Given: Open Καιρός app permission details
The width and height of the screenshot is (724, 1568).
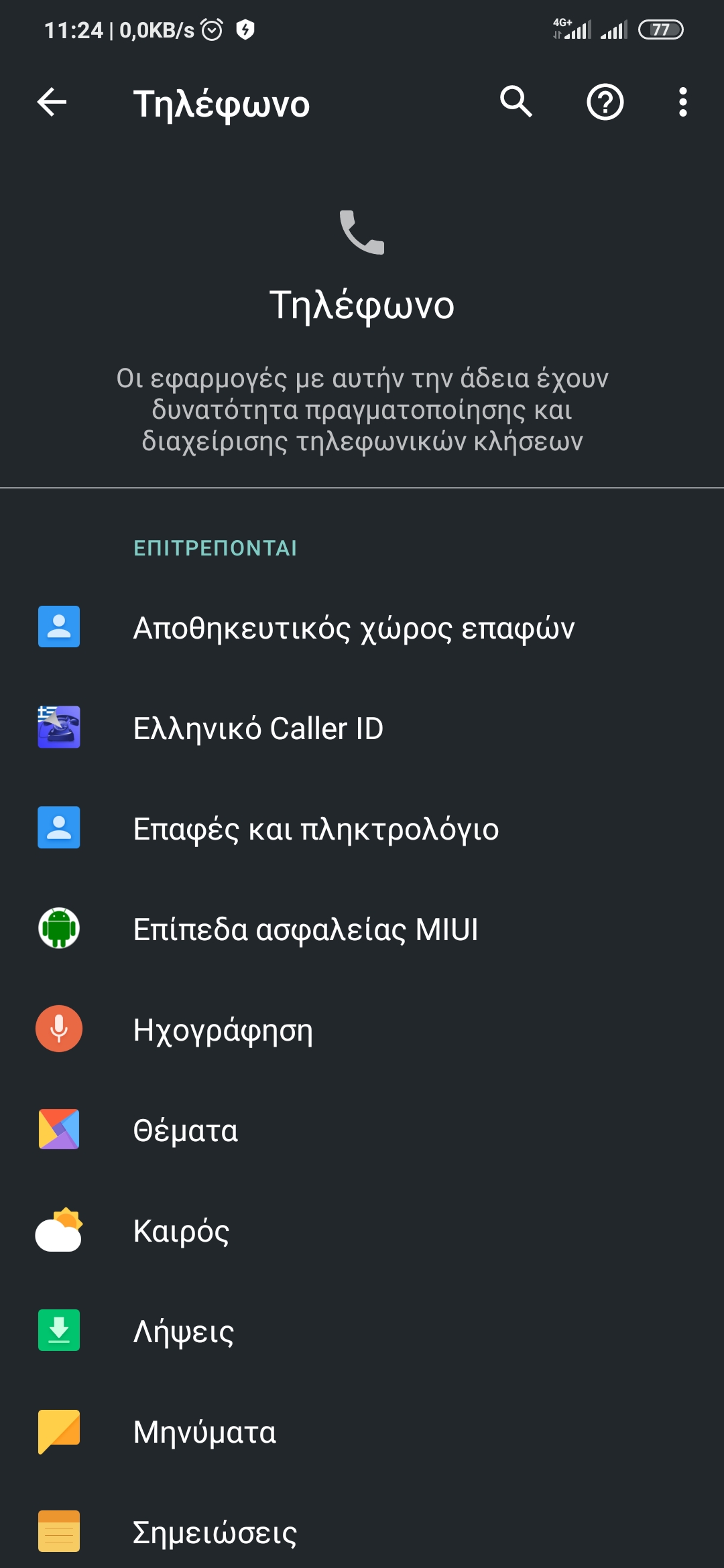Looking at the screenshot, I should point(181,1230).
